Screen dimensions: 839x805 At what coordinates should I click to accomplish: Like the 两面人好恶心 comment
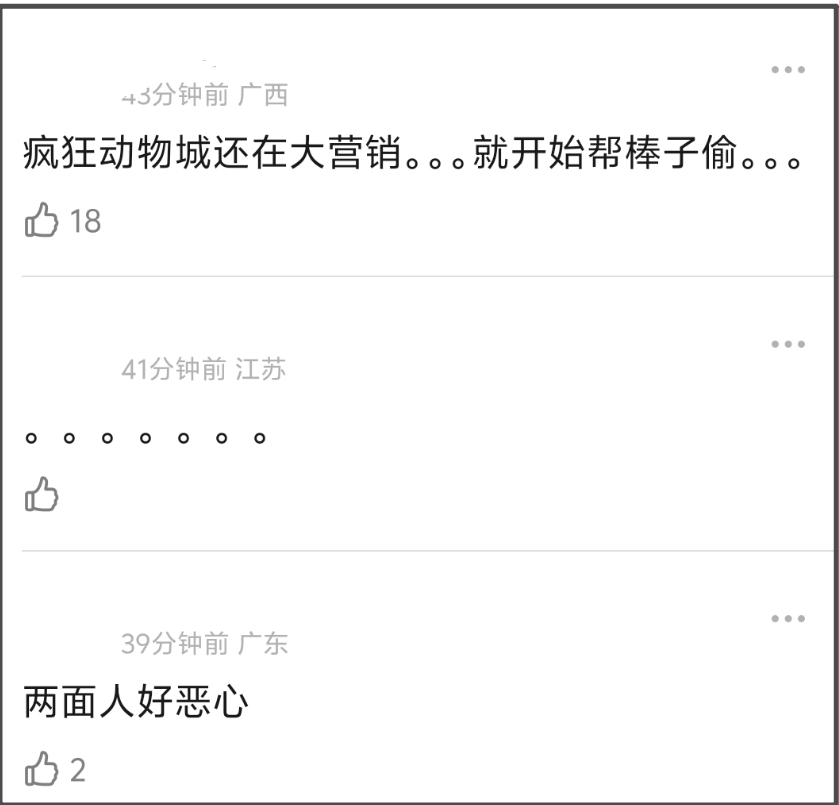point(41,769)
